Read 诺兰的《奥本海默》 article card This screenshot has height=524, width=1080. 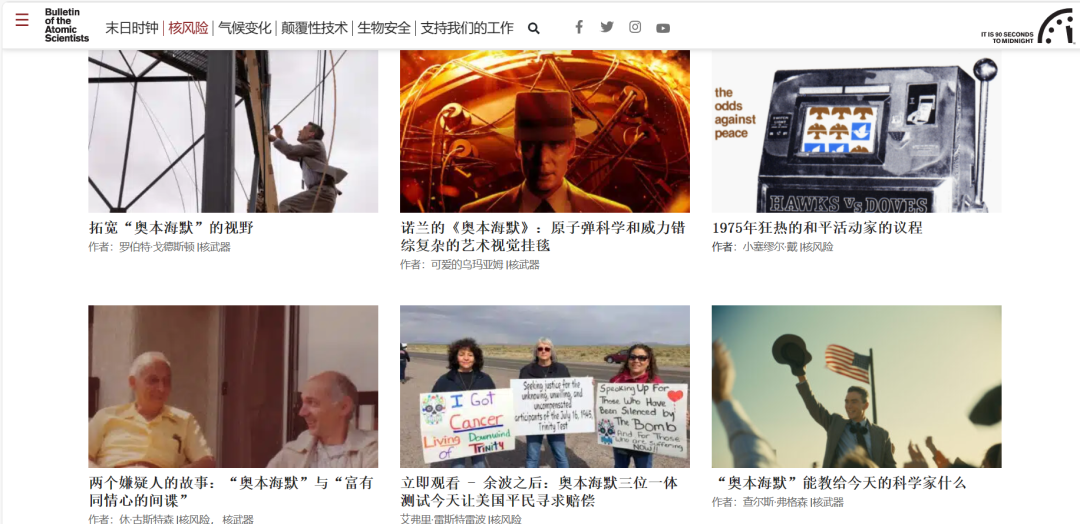(544, 236)
